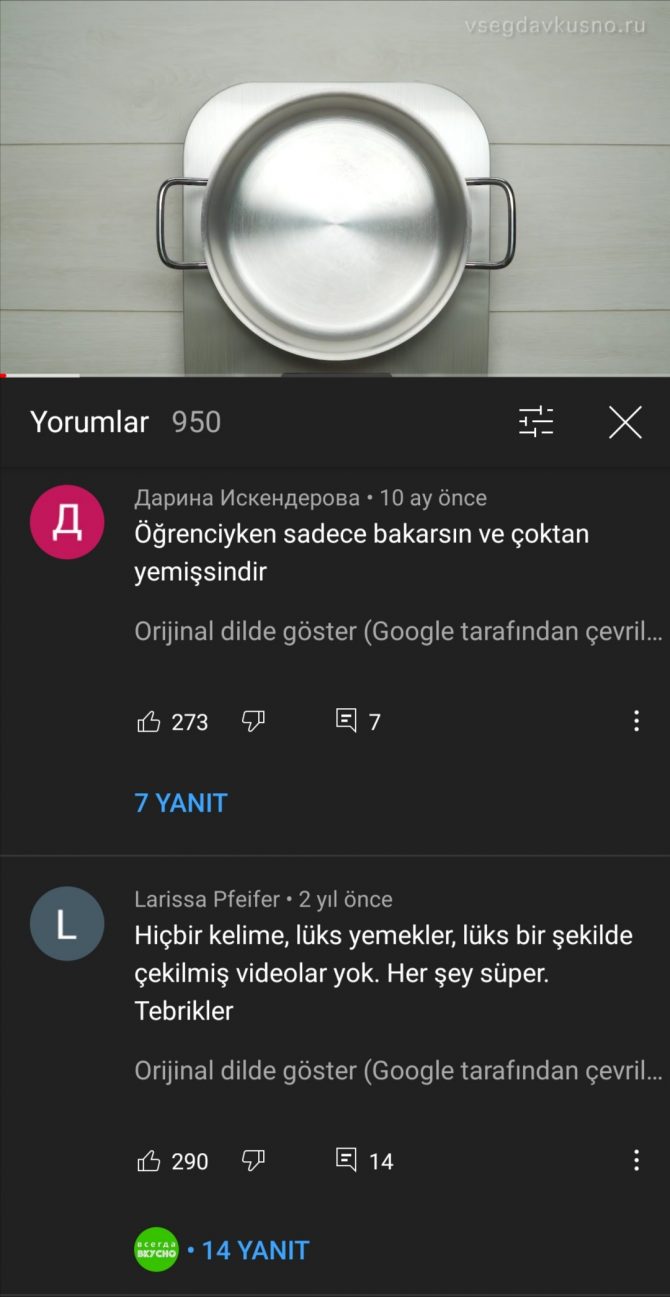Screen dimensions: 670x1297
Task: Reply to Larissa Pfeifer's comment
Action: 347,1160
